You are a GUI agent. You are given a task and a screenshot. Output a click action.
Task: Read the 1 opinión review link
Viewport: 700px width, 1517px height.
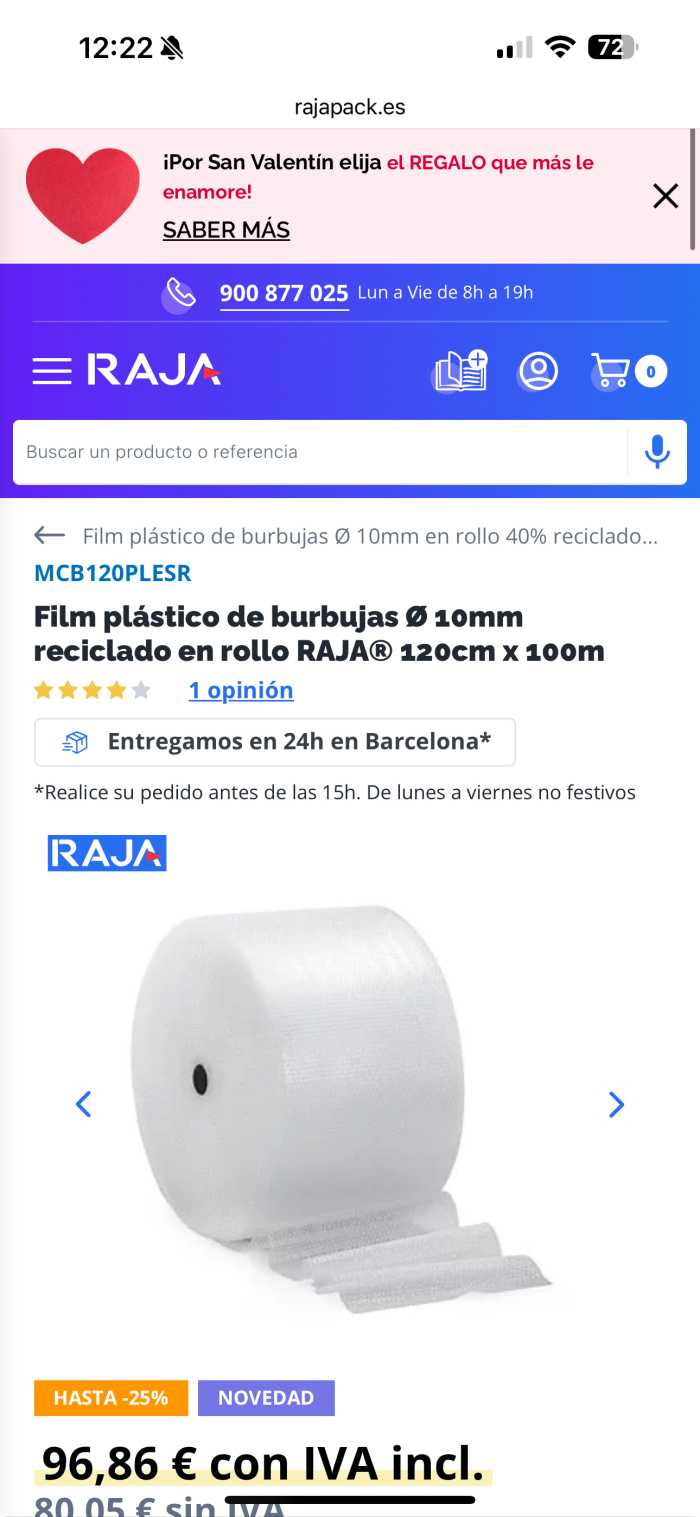click(241, 690)
